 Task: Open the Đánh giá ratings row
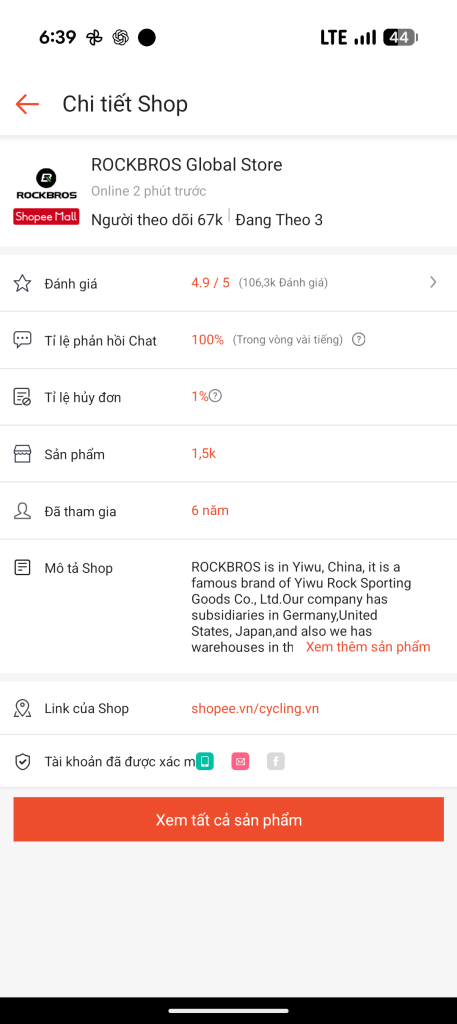click(228, 283)
